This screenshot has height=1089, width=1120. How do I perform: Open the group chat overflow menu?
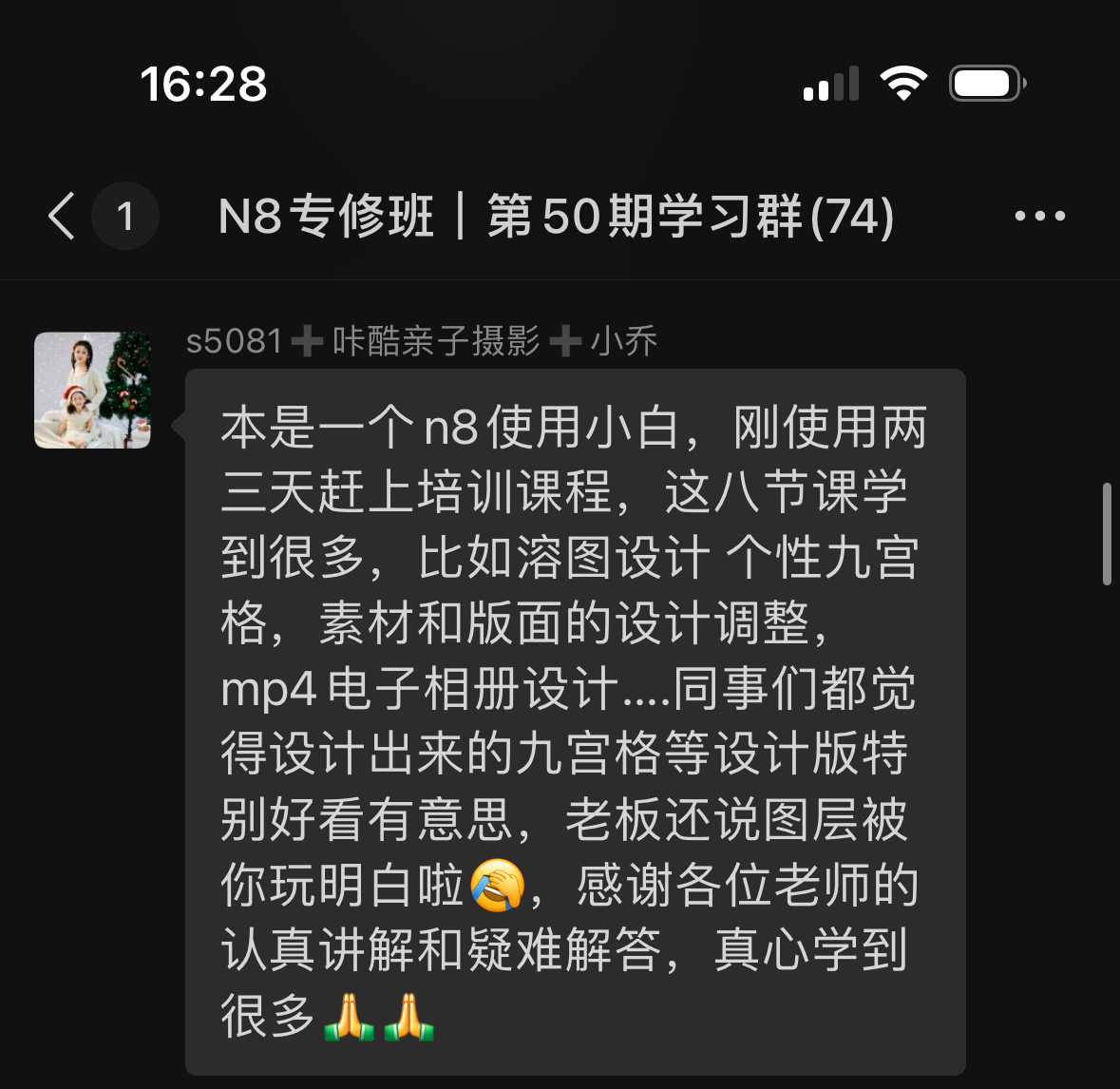[x=1039, y=217]
